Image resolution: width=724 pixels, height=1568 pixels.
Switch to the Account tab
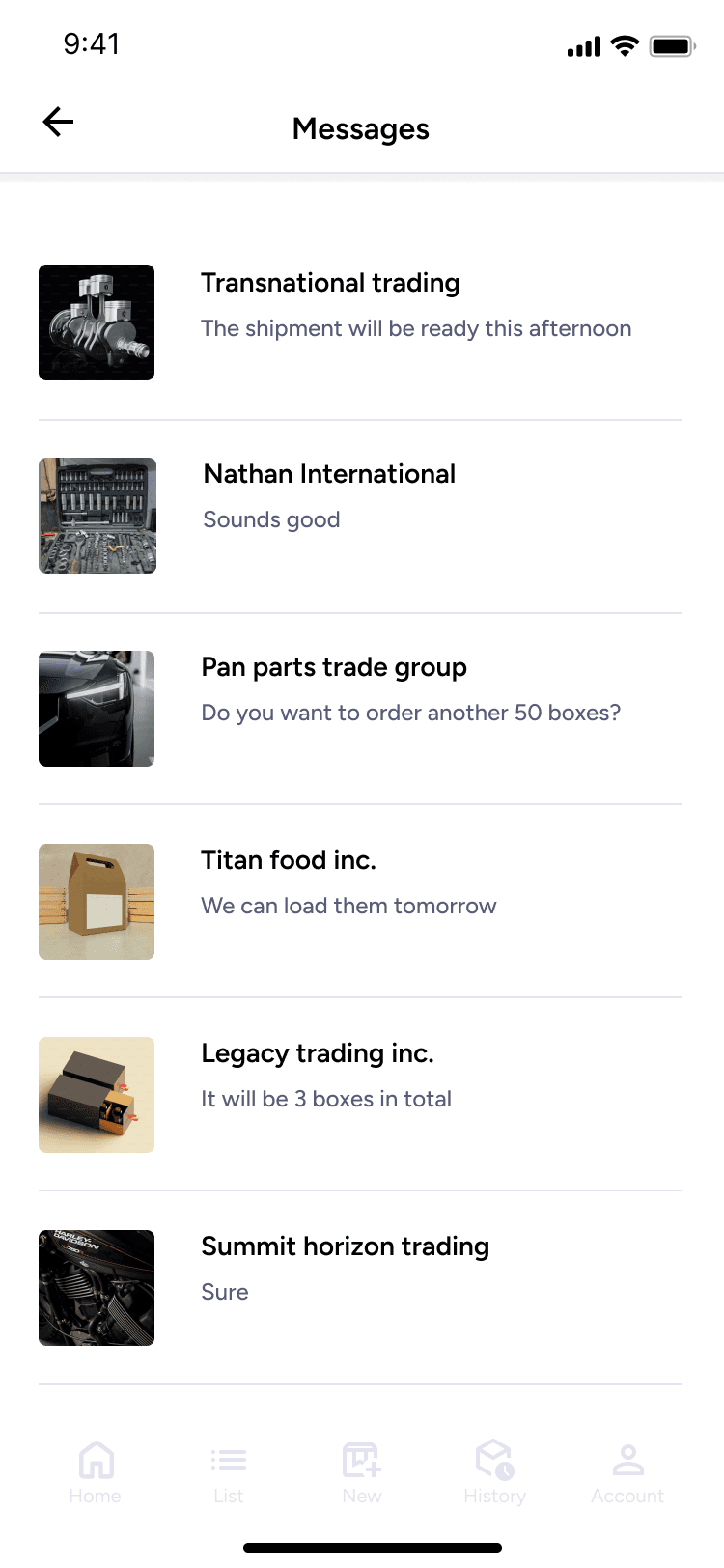pos(627,1472)
